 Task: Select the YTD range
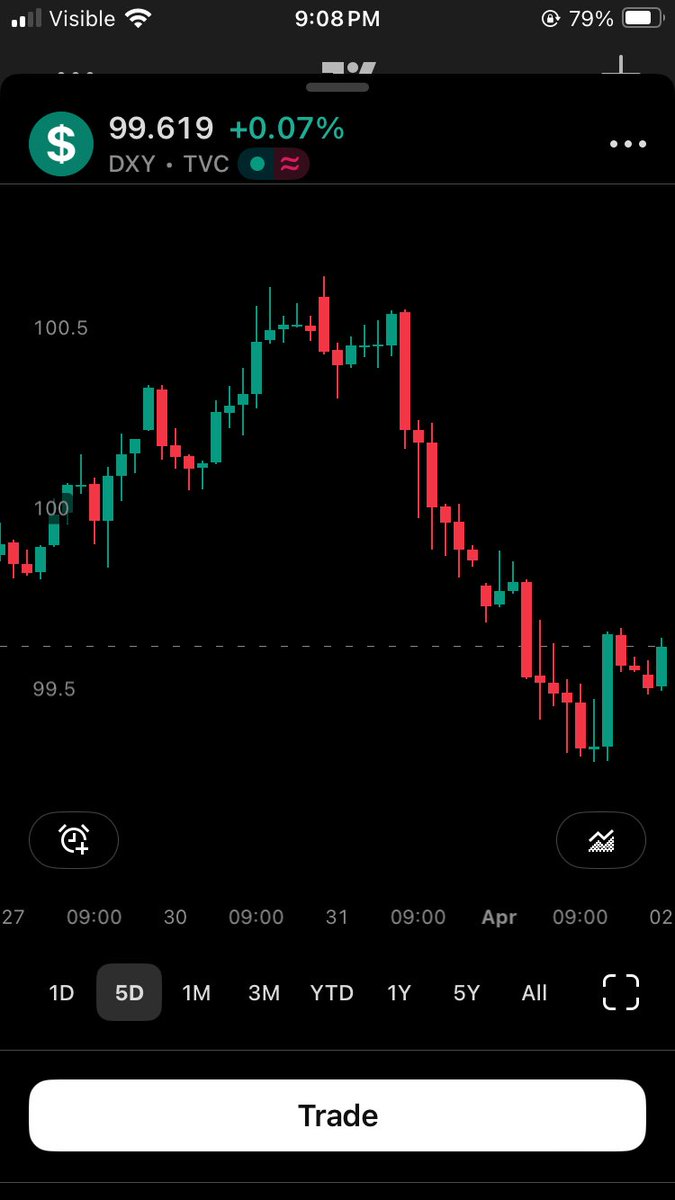click(x=331, y=993)
